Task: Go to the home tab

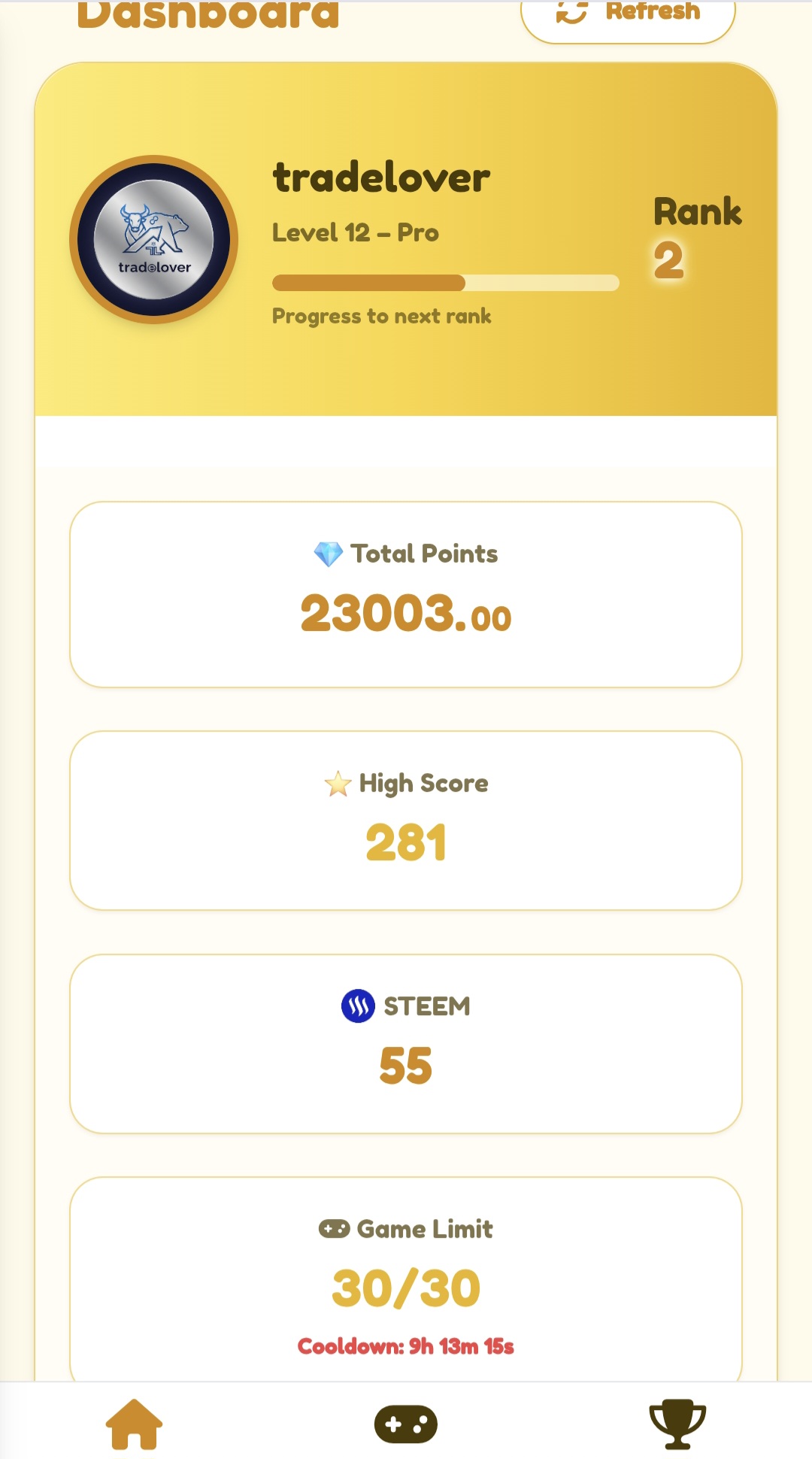Action: [x=134, y=1424]
